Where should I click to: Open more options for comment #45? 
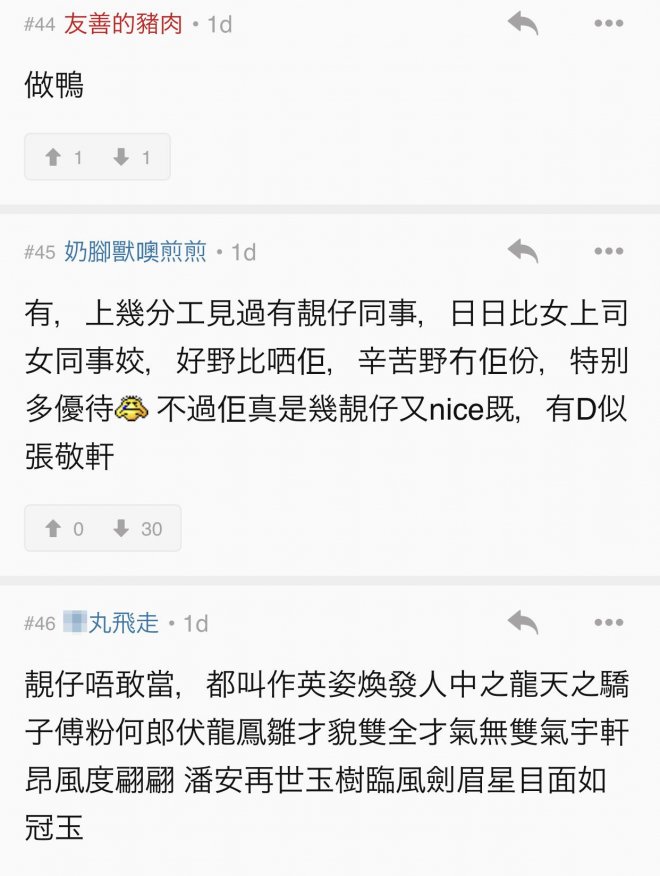tap(608, 251)
